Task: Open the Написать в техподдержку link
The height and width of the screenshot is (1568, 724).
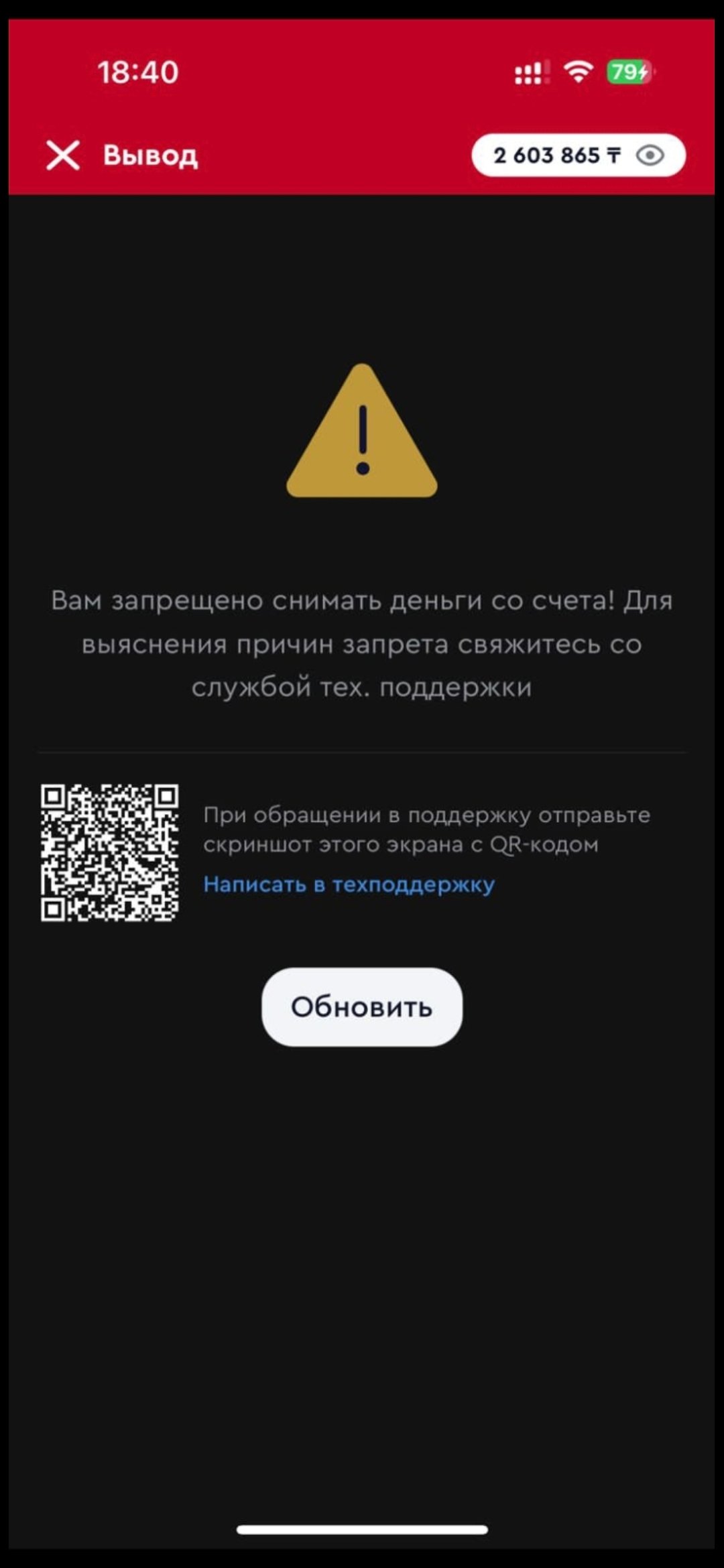Action: pos(349,885)
